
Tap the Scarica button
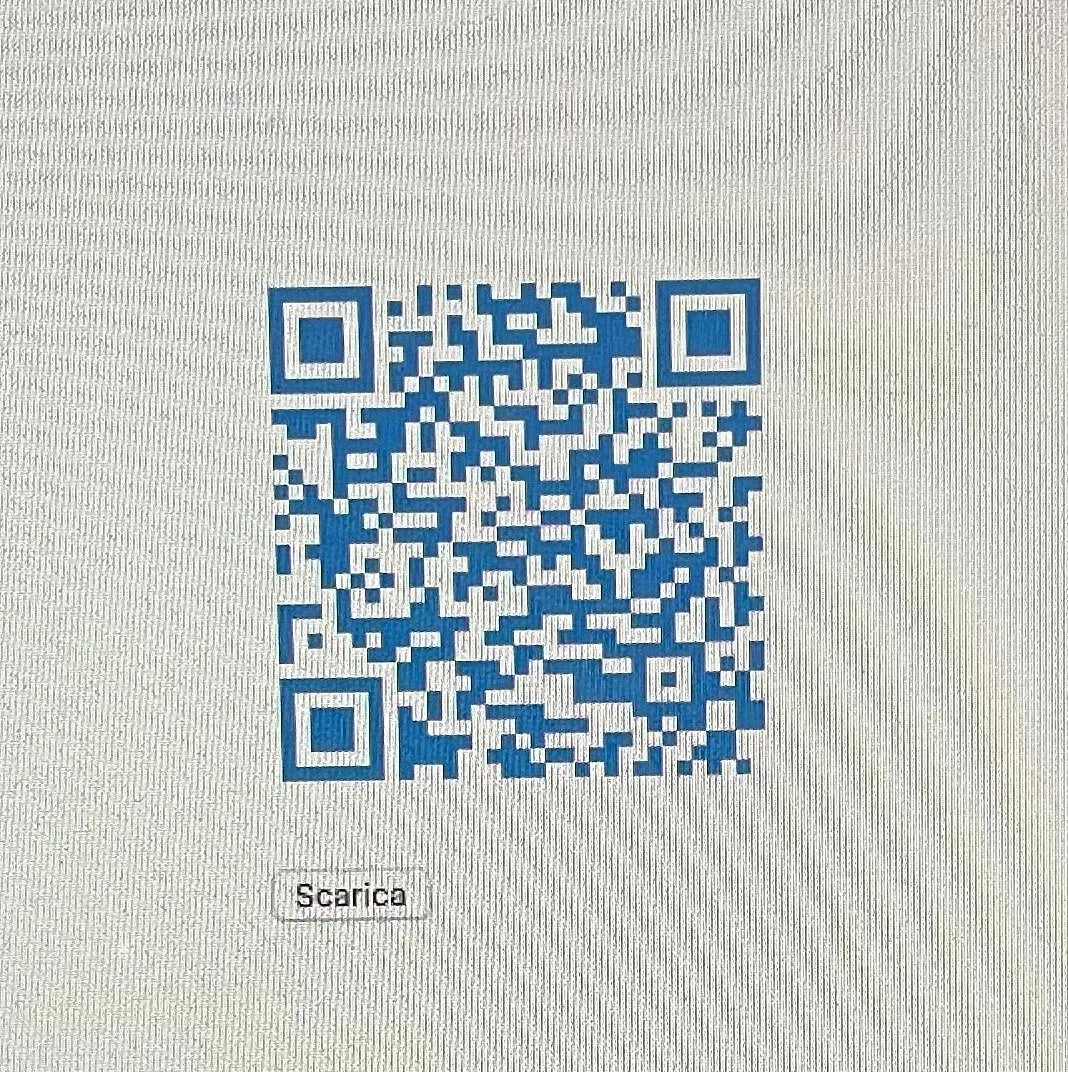pyautogui.click(x=351, y=895)
